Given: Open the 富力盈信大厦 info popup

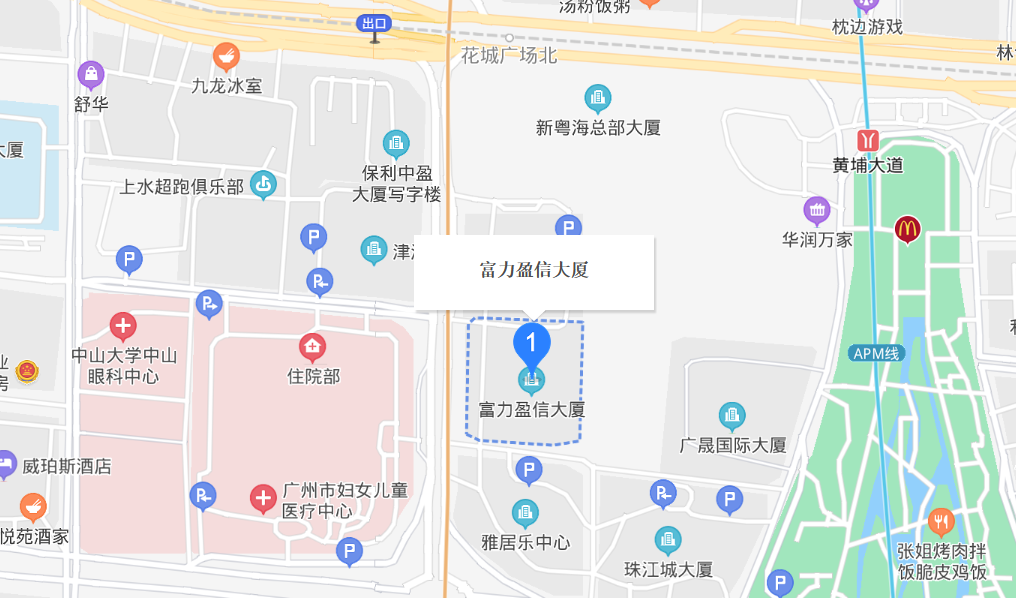Looking at the screenshot, I should 534,271.
